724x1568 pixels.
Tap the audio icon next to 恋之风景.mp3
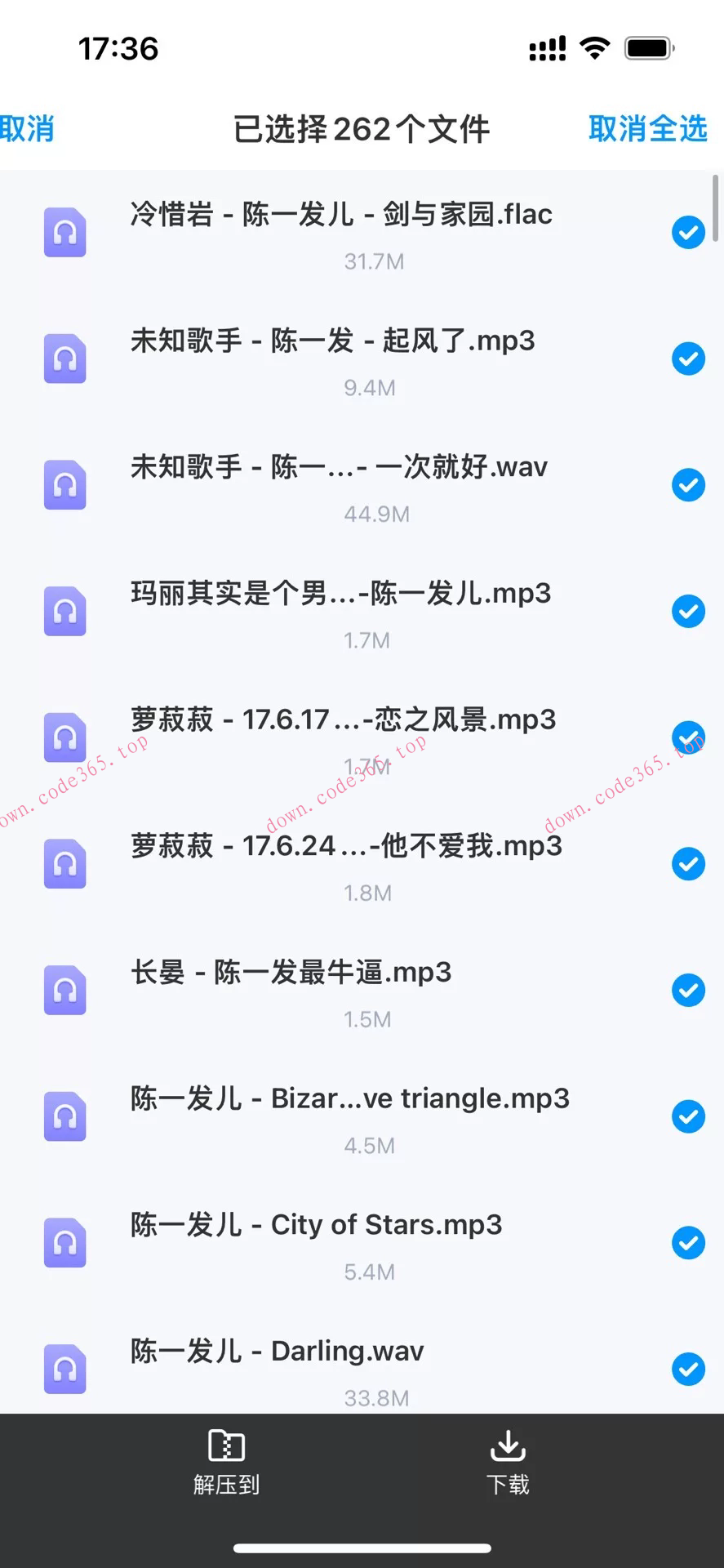65,737
